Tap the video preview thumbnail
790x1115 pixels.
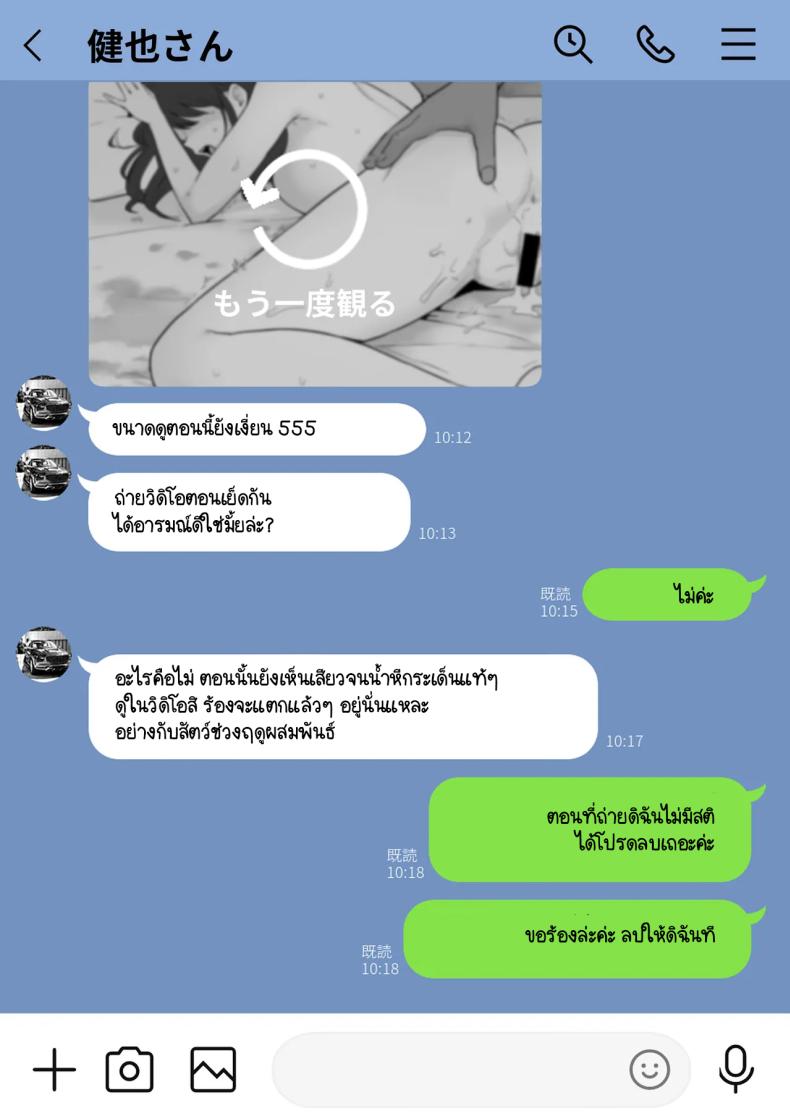[315, 235]
